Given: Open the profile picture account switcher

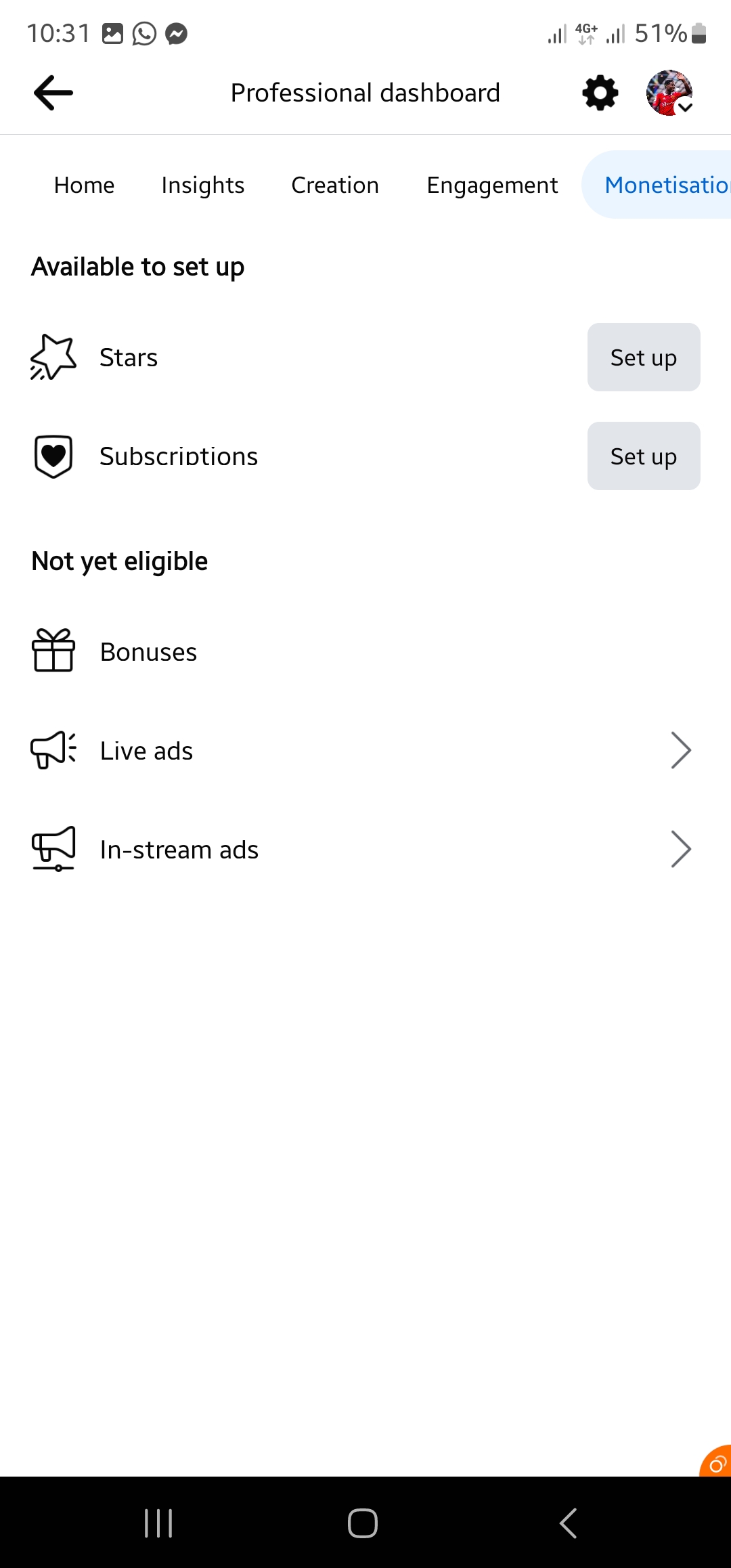Looking at the screenshot, I should point(669,93).
